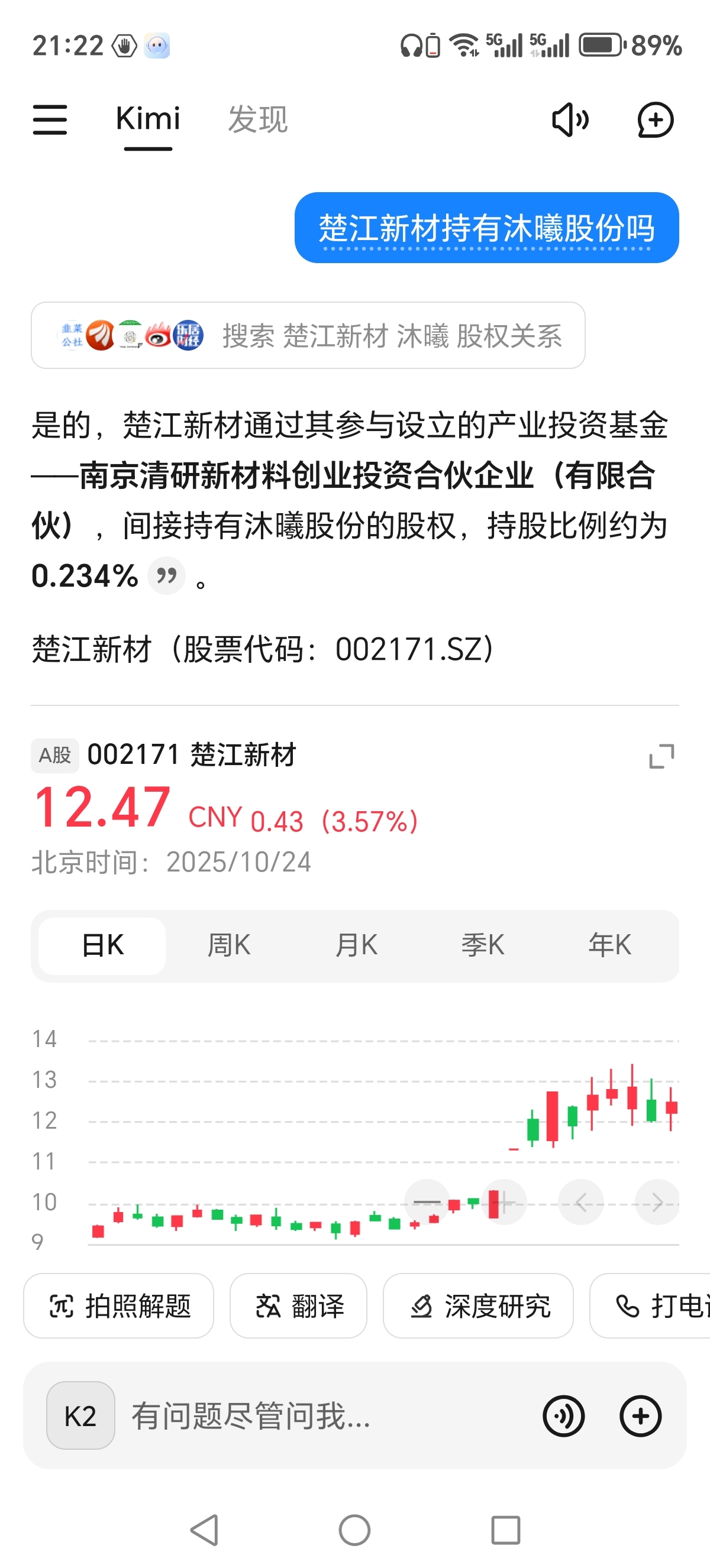This screenshot has width=710, height=1568.
Task: Open the 翻译 shortcut
Action: [x=298, y=1305]
